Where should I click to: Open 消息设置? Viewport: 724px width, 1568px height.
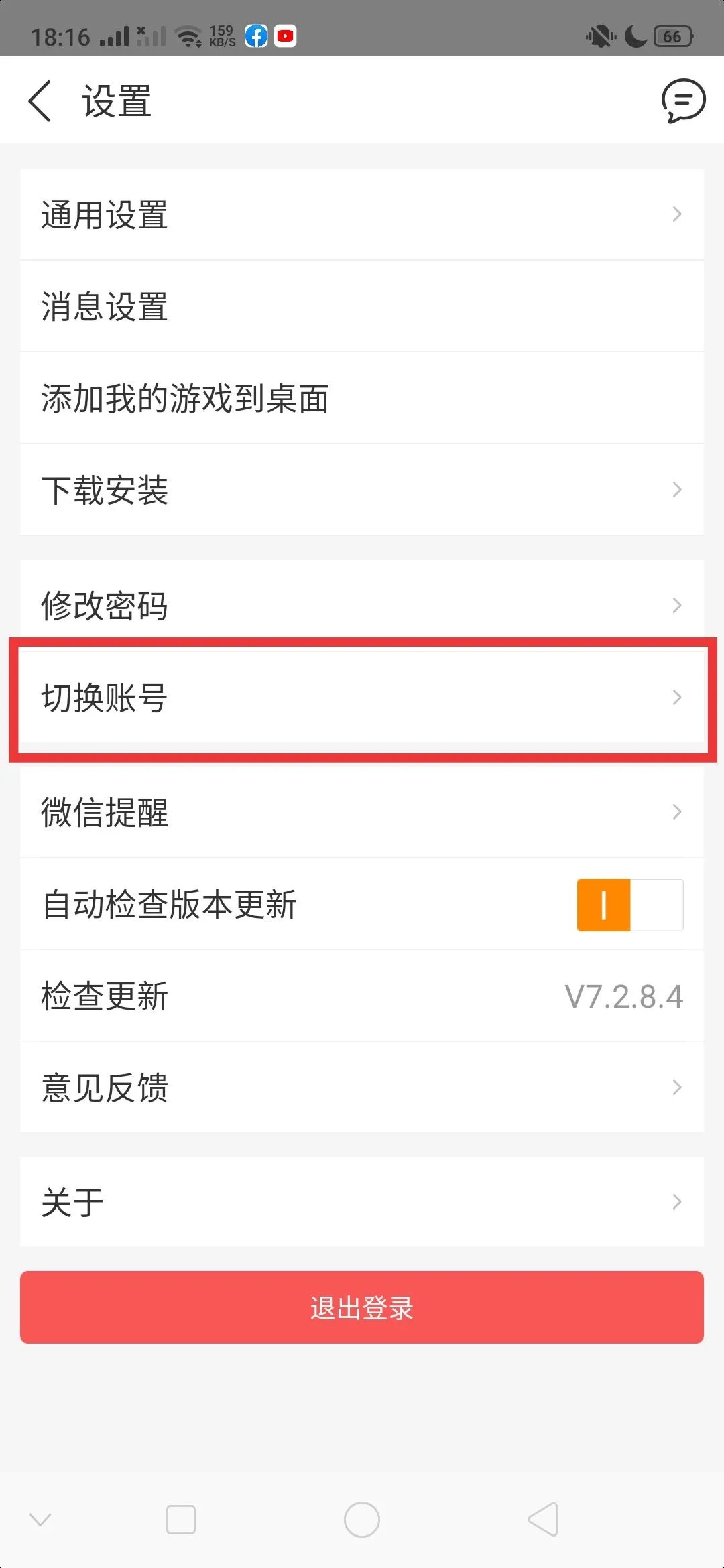coord(362,307)
